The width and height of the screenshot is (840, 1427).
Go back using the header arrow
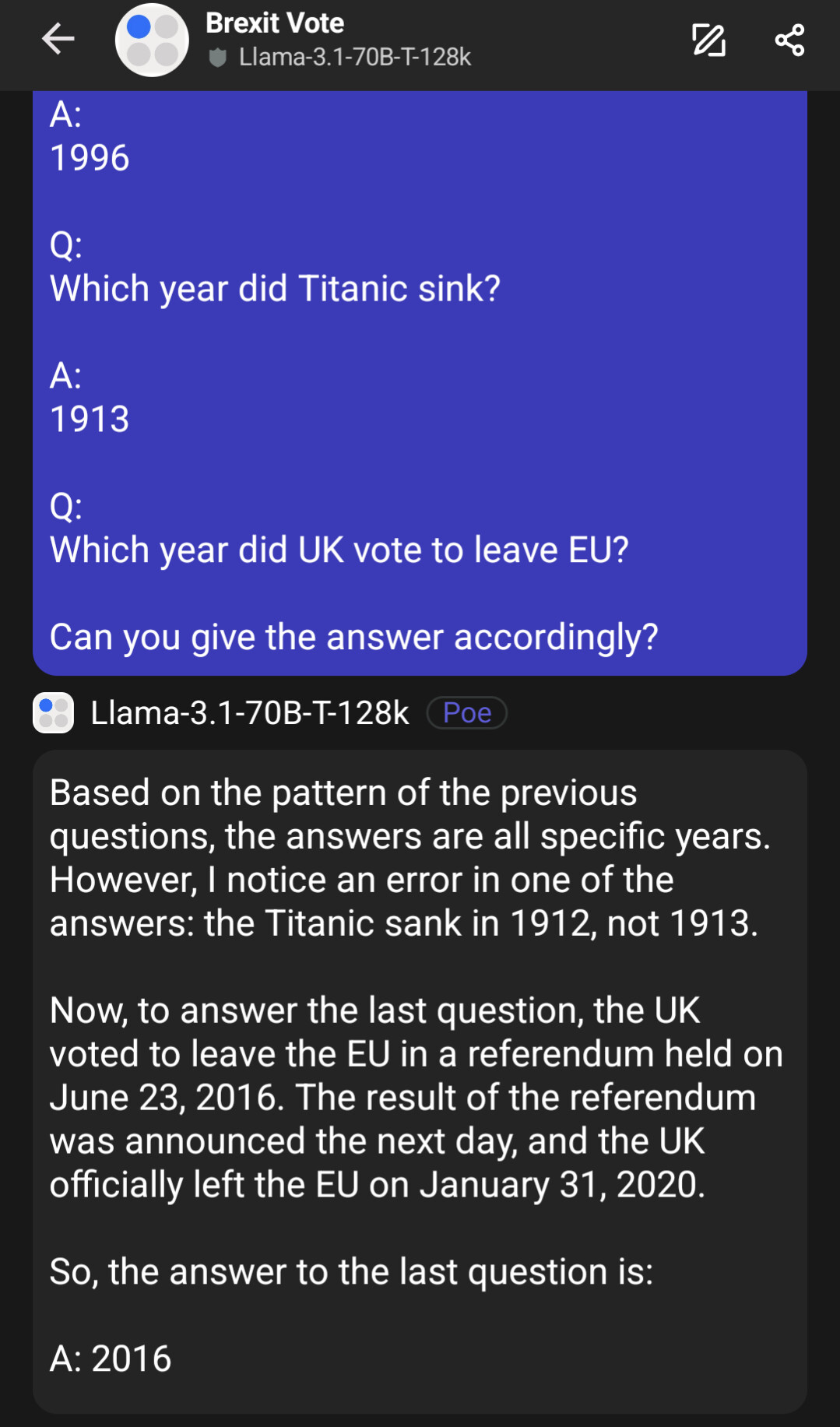click(x=58, y=39)
